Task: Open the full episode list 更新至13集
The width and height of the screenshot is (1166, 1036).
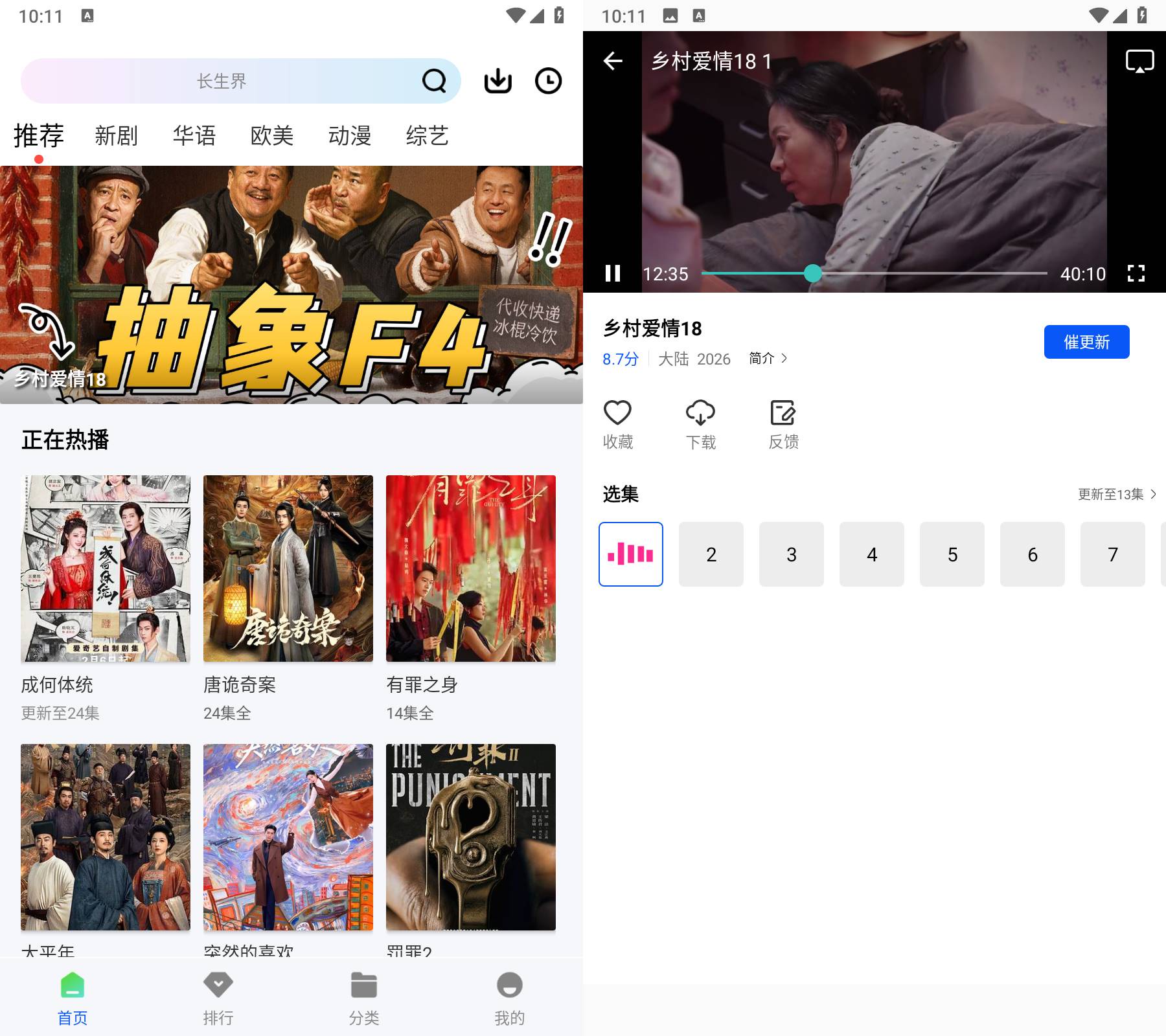Action: [1117, 494]
